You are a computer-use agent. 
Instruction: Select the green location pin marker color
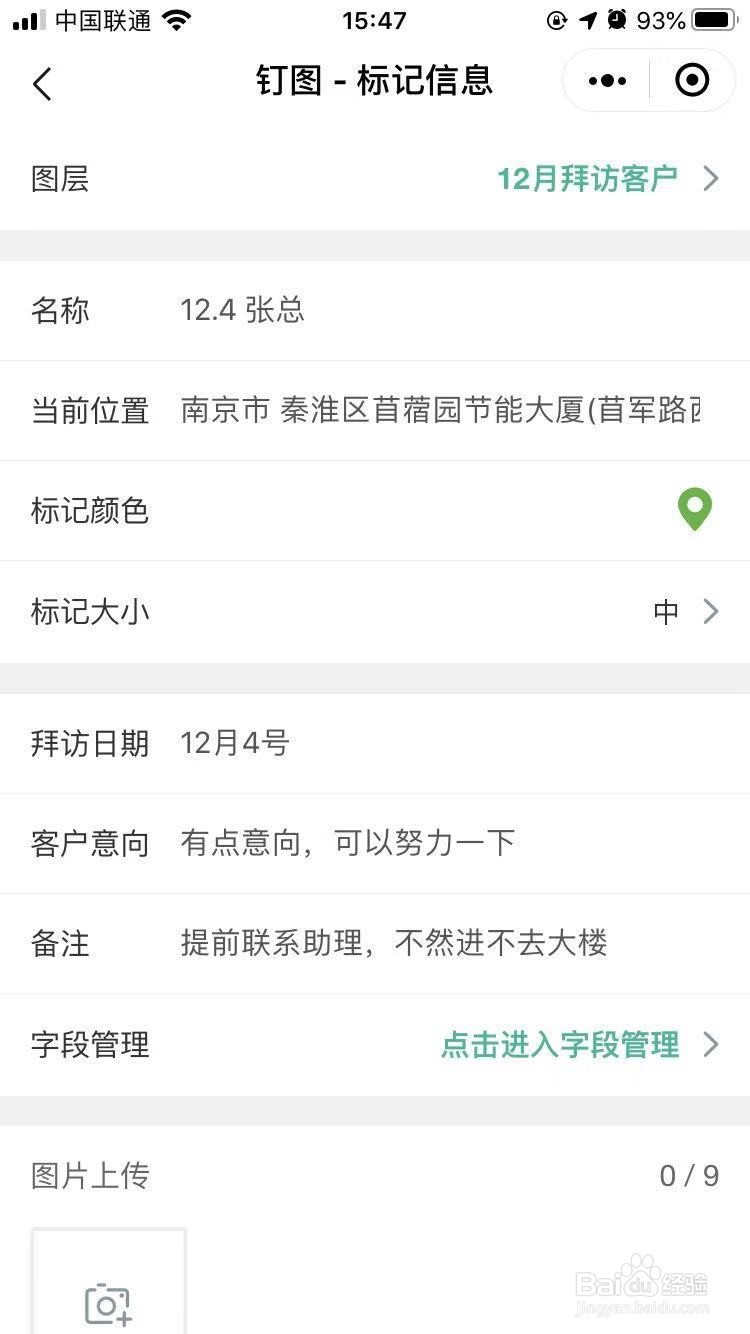point(695,509)
